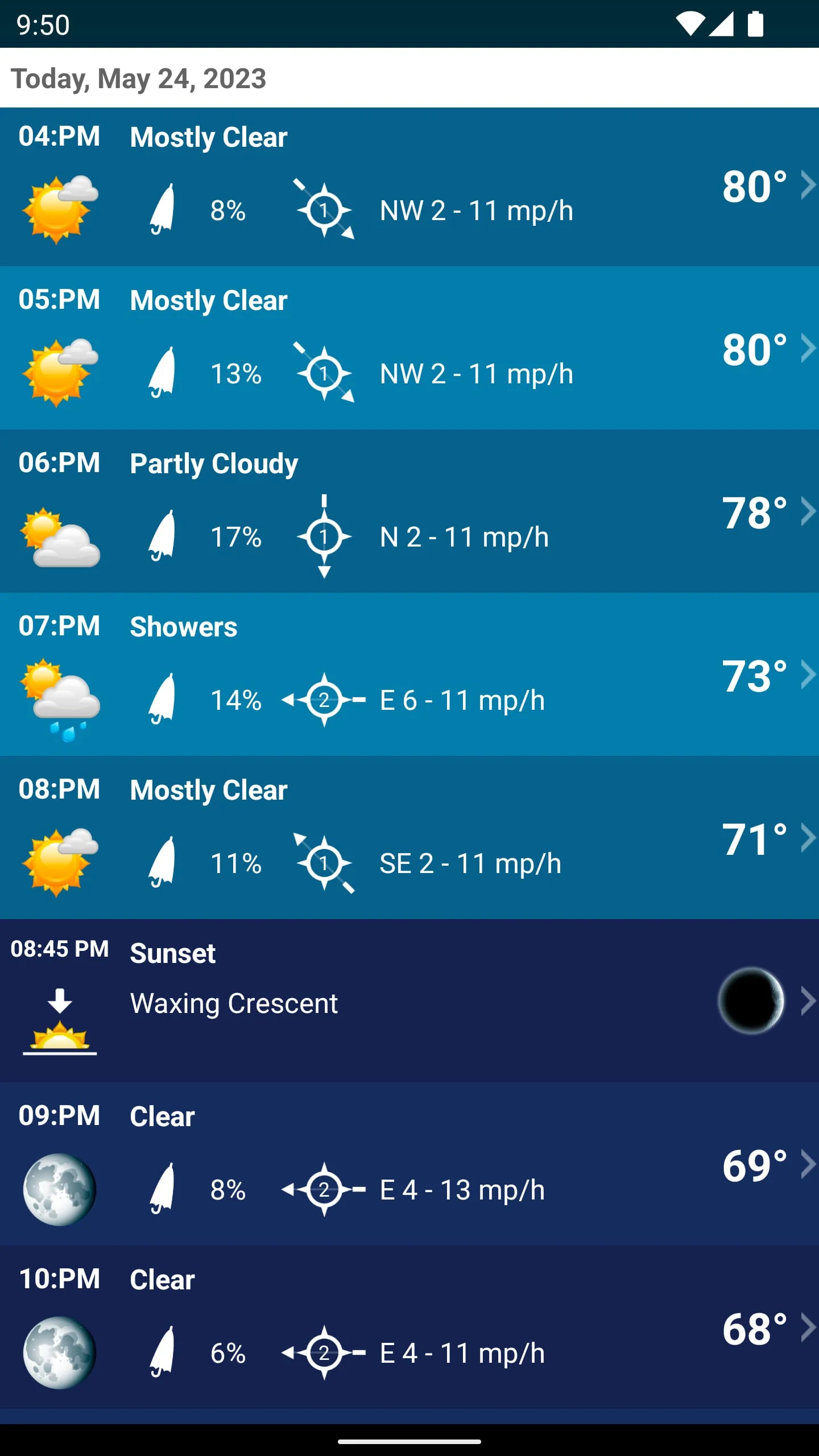Expand the Sunset row details chevron
This screenshot has height=1456, width=819.
tap(808, 1002)
